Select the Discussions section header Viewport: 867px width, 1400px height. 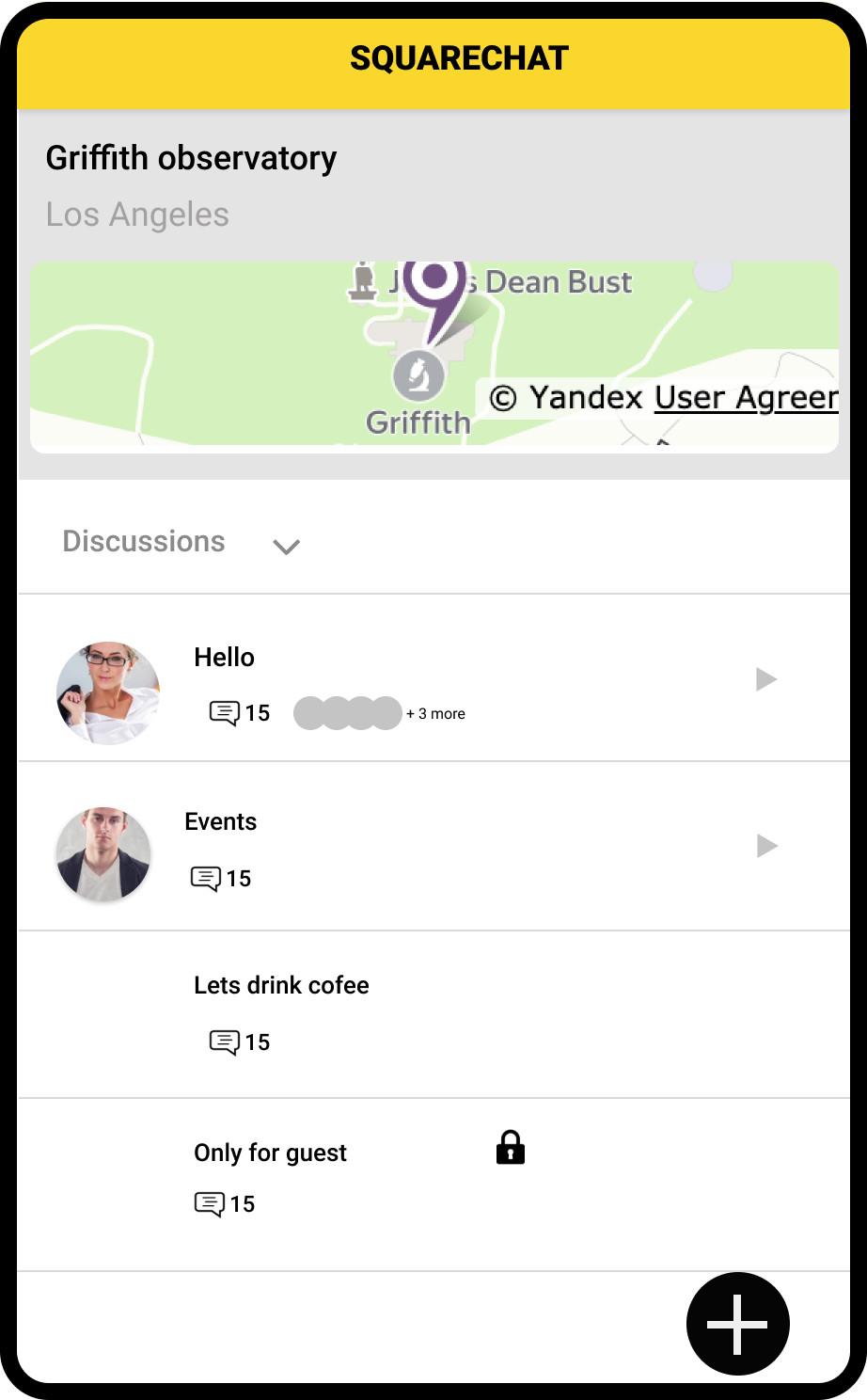pos(143,542)
